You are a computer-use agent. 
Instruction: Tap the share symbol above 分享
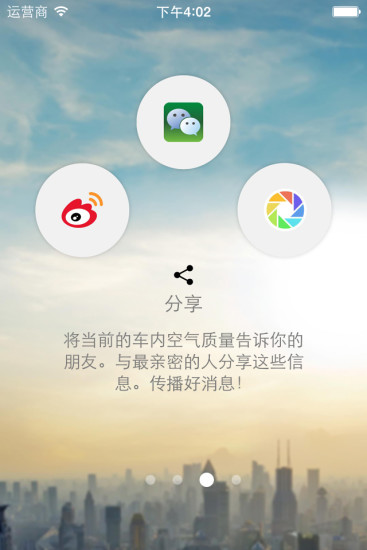(x=184, y=275)
